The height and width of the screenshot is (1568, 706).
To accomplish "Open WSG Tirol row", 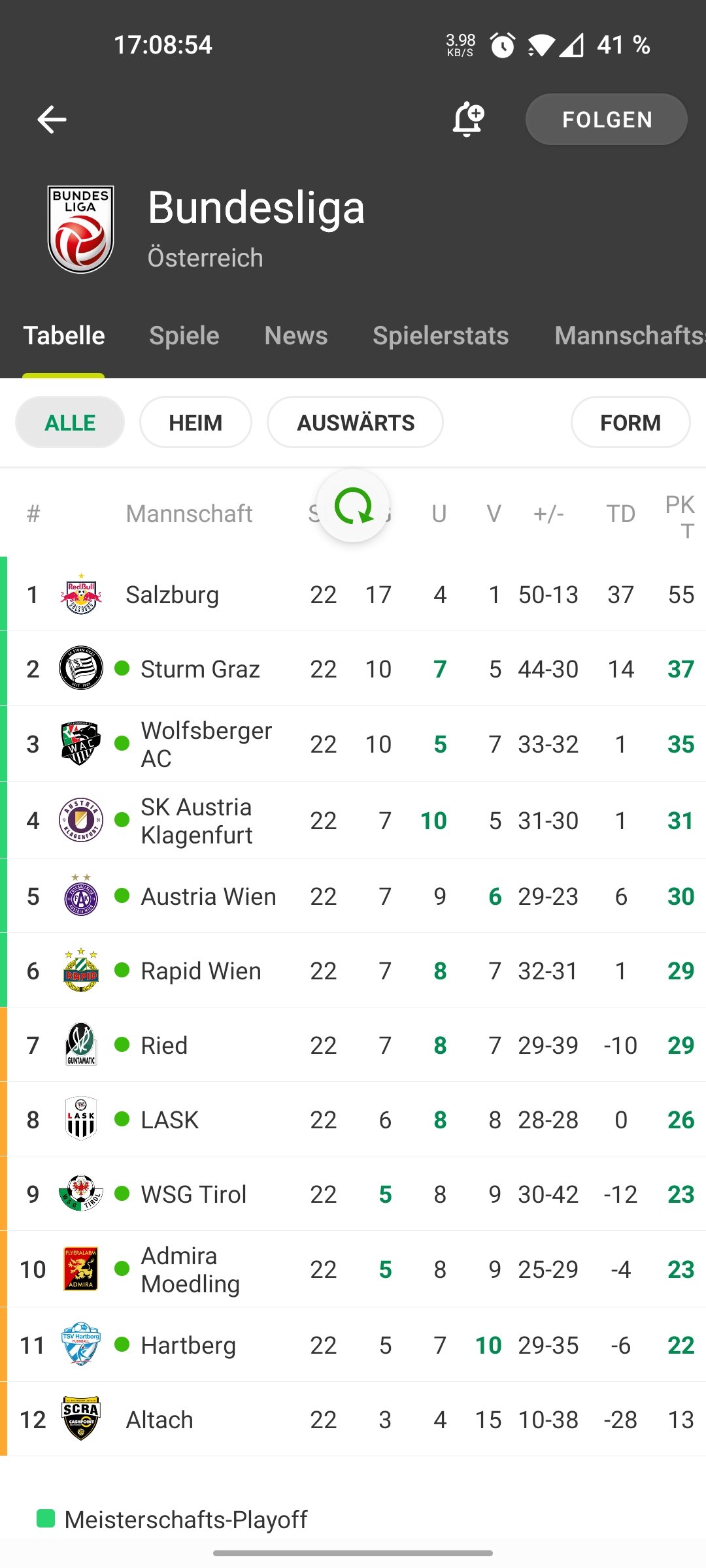I will 353,1194.
